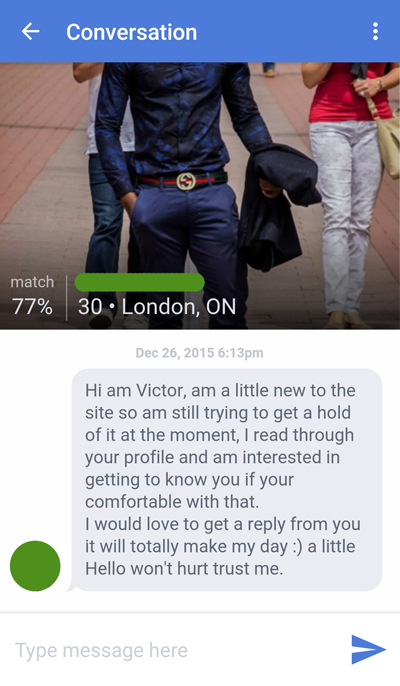
Task: Focus the "Type message here" field
Action: tap(173, 650)
